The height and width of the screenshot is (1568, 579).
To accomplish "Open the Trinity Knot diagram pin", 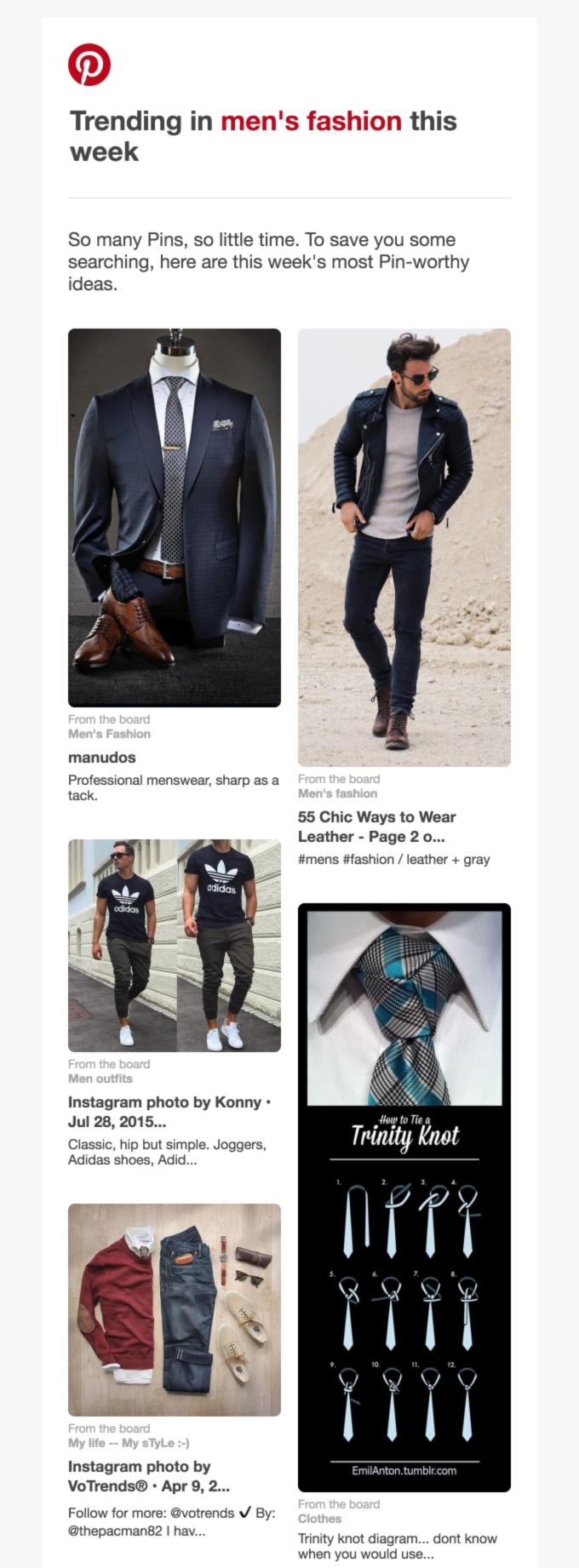I will (x=404, y=1197).
